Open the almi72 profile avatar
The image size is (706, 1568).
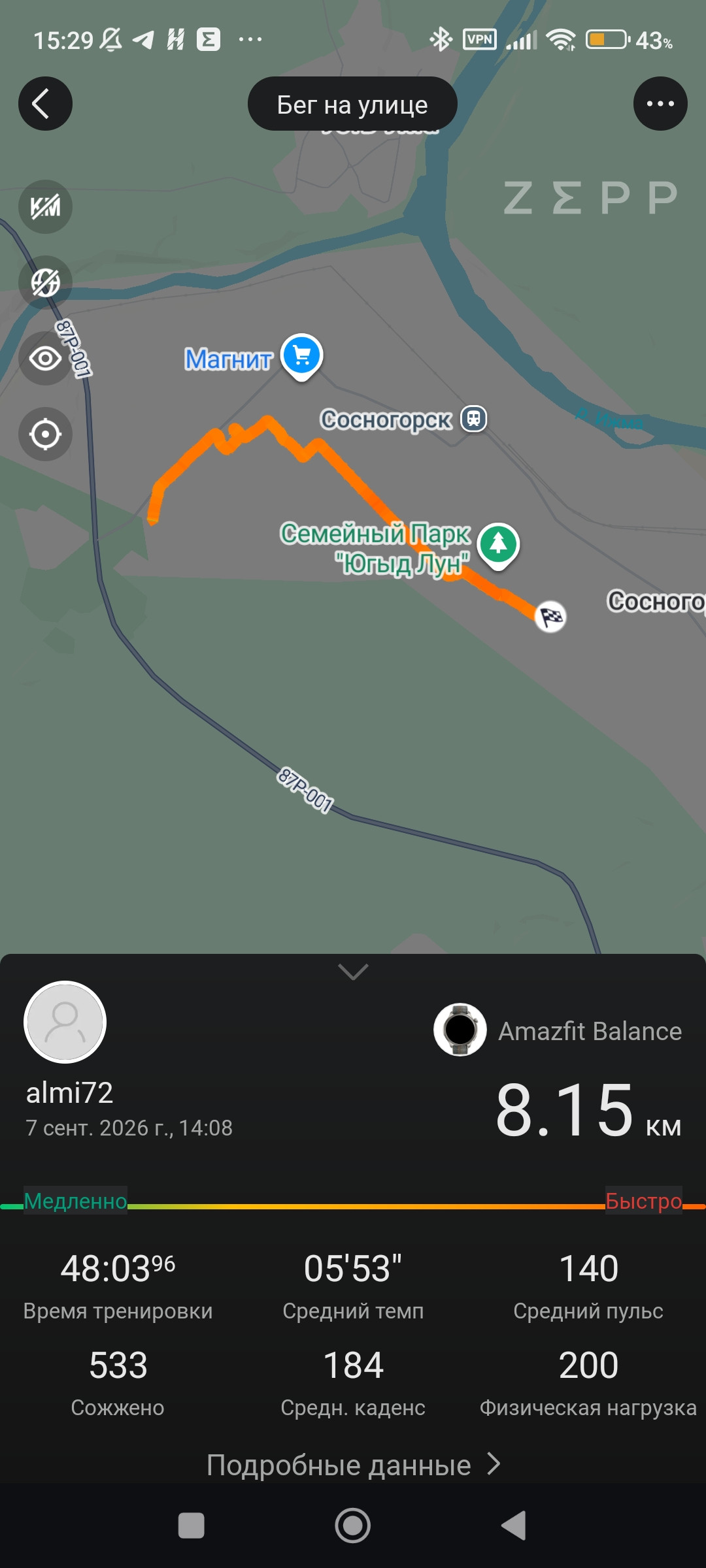(x=65, y=1022)
